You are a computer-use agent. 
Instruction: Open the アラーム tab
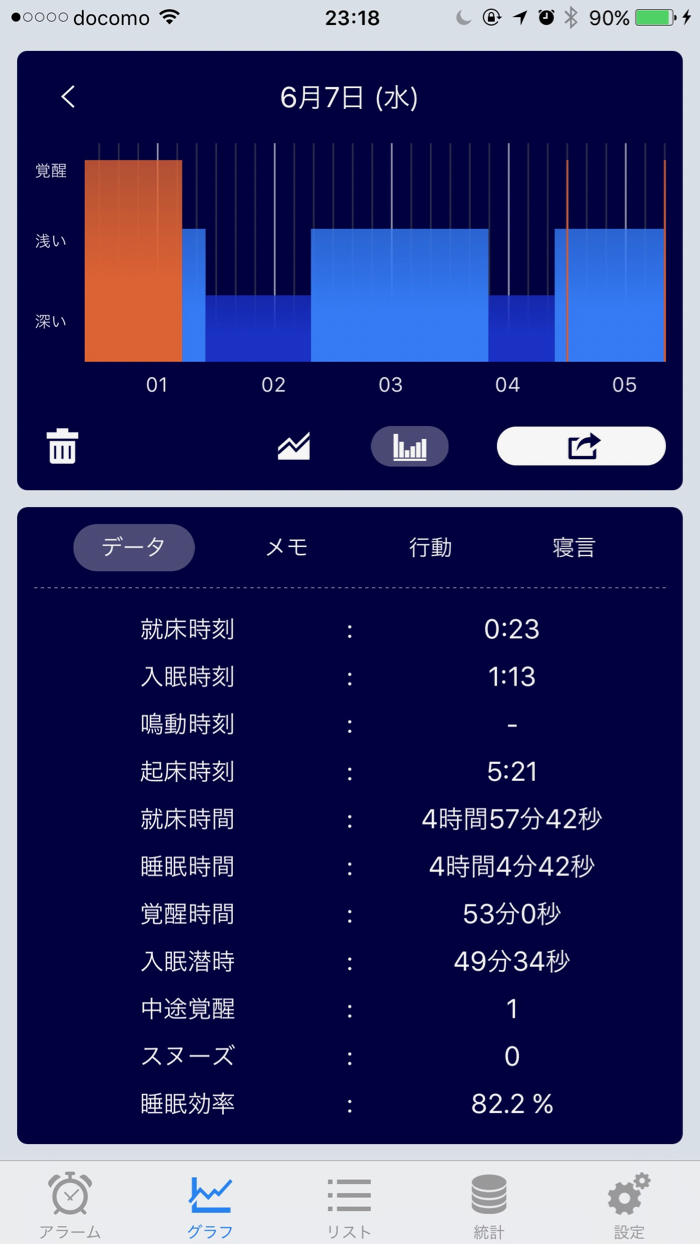click(x=70, y=1204)
